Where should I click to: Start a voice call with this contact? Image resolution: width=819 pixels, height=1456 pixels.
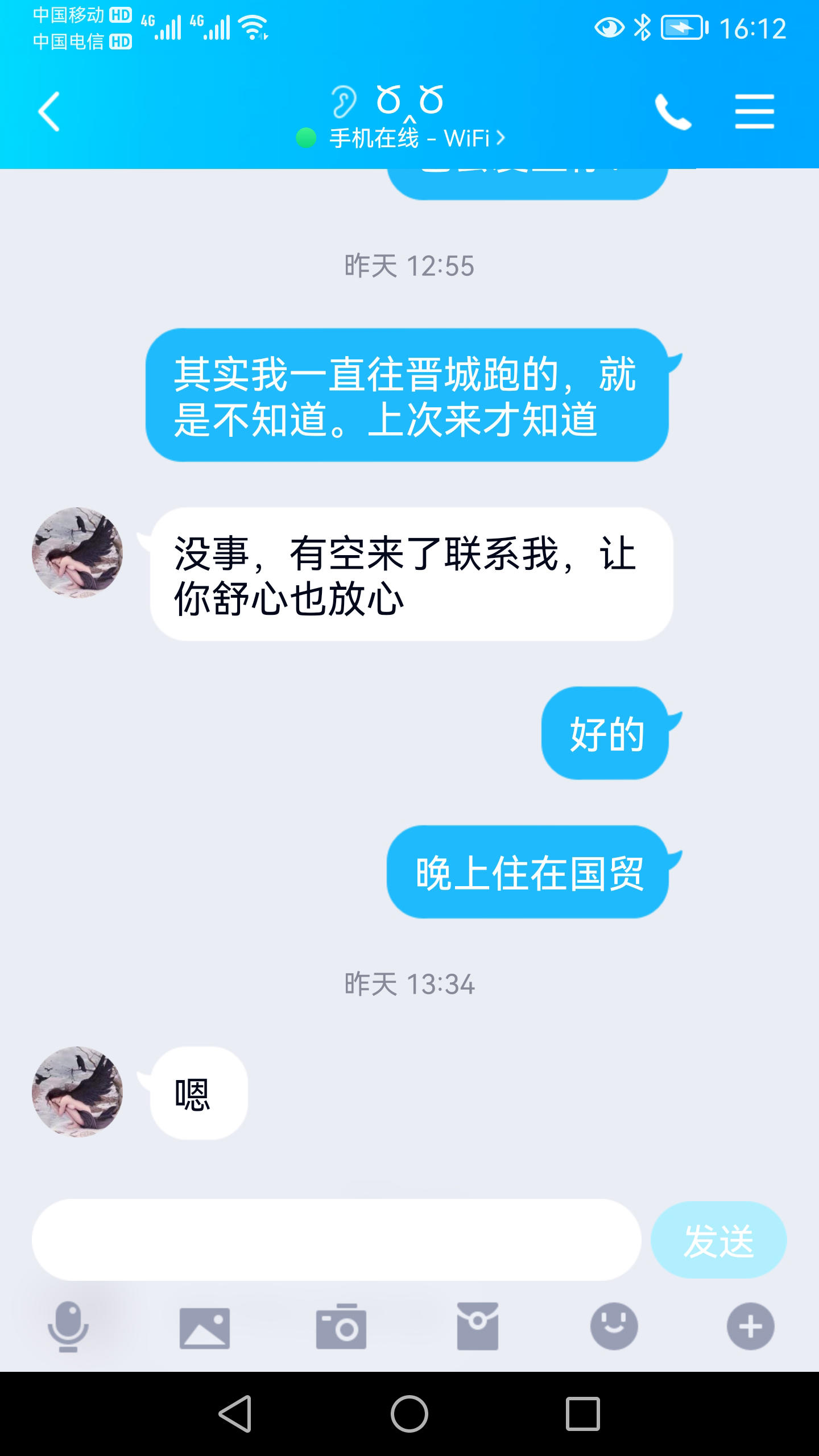click(x=673, y=112)
